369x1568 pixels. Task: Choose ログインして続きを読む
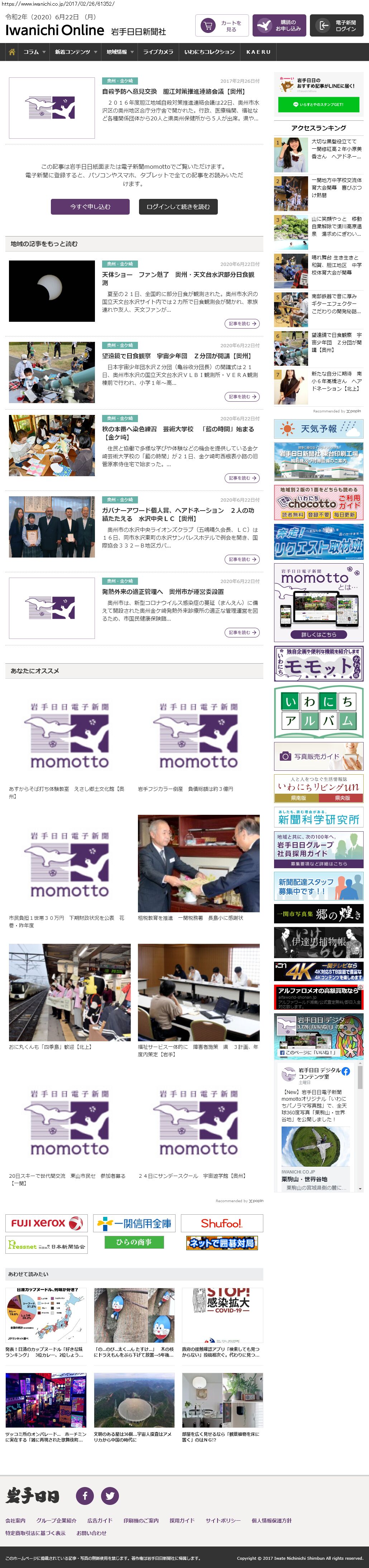click(x=178, y=207)
